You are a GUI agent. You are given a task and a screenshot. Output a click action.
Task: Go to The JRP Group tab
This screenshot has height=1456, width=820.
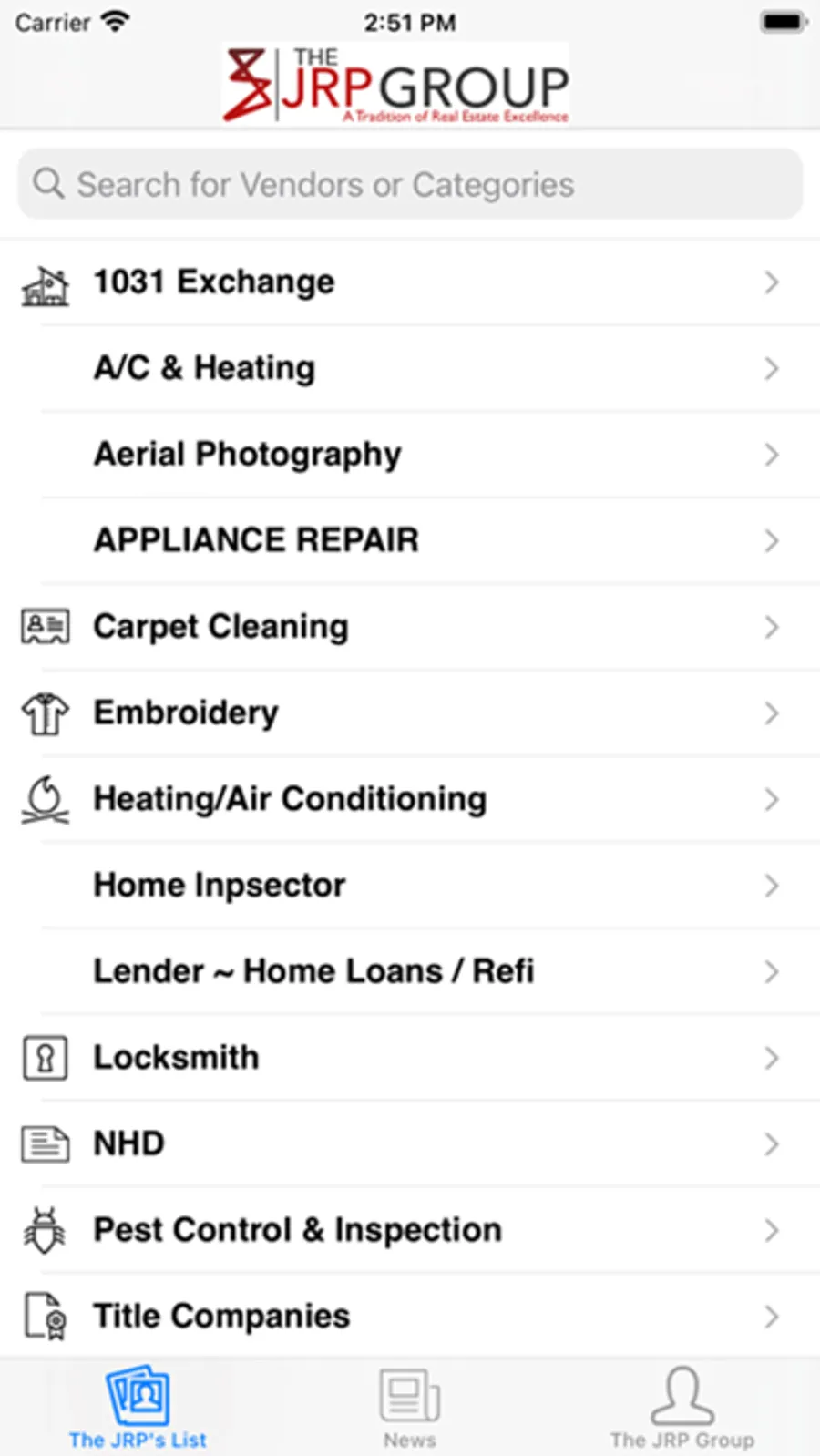click(682, 1407)
